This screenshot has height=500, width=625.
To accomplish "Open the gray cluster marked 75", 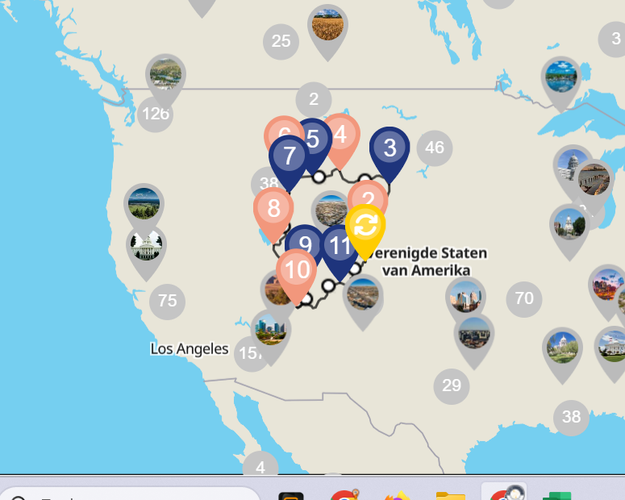I will 167,300.
